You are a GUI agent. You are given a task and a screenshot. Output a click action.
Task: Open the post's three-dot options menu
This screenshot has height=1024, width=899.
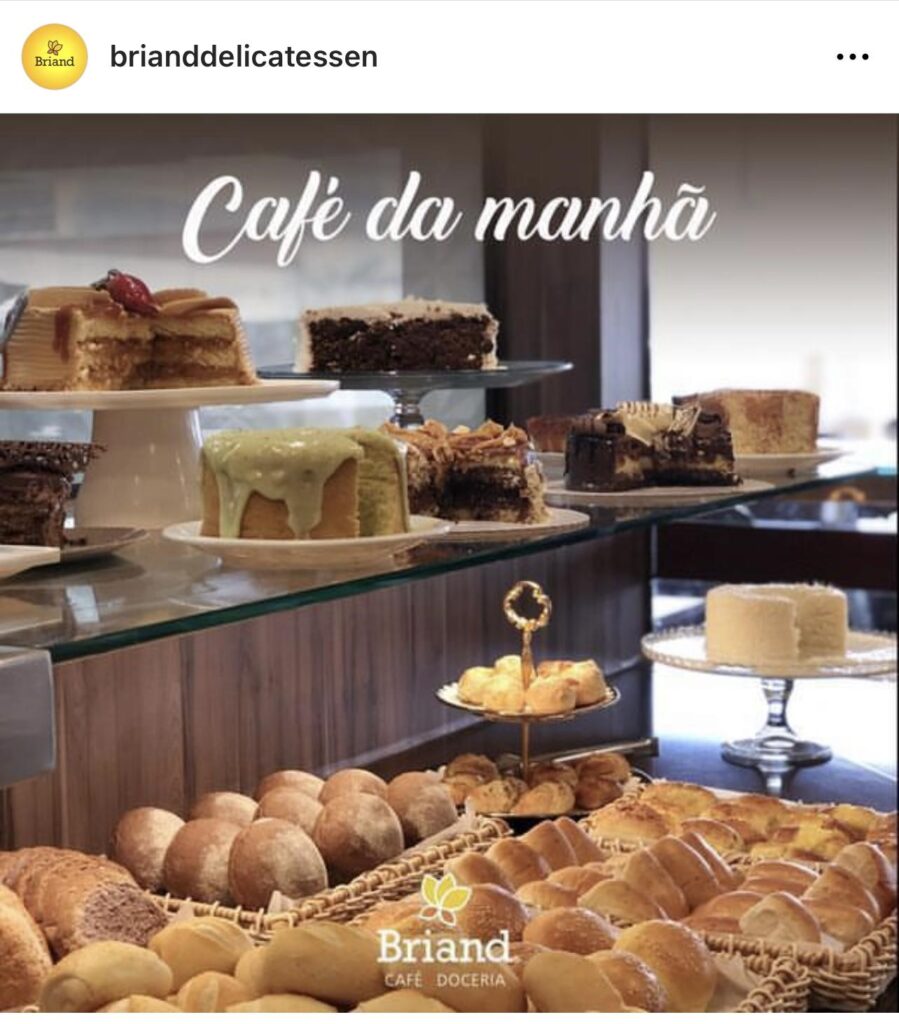click(852, 57)
